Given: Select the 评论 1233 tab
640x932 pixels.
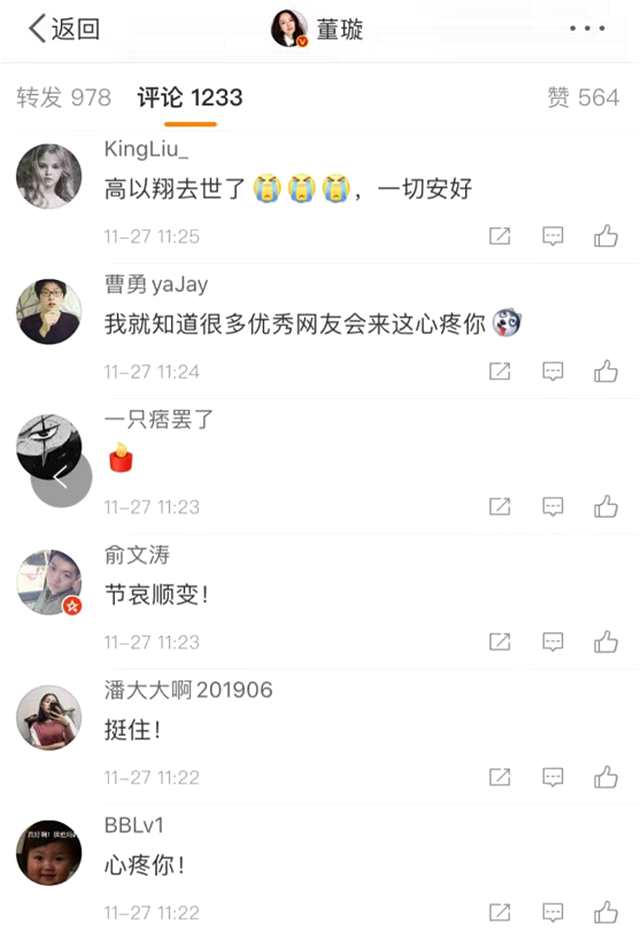Looking at the screenshot, I should 190,97.
